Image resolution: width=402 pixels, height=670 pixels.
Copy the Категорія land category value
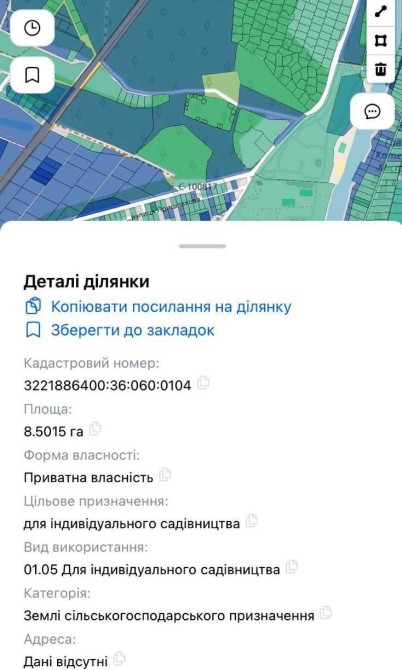coord(326,613)
